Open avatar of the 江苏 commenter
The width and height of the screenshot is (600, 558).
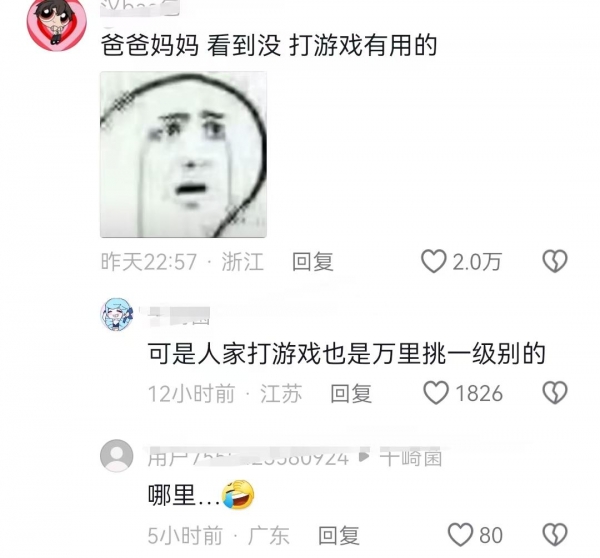click(118, 315)
